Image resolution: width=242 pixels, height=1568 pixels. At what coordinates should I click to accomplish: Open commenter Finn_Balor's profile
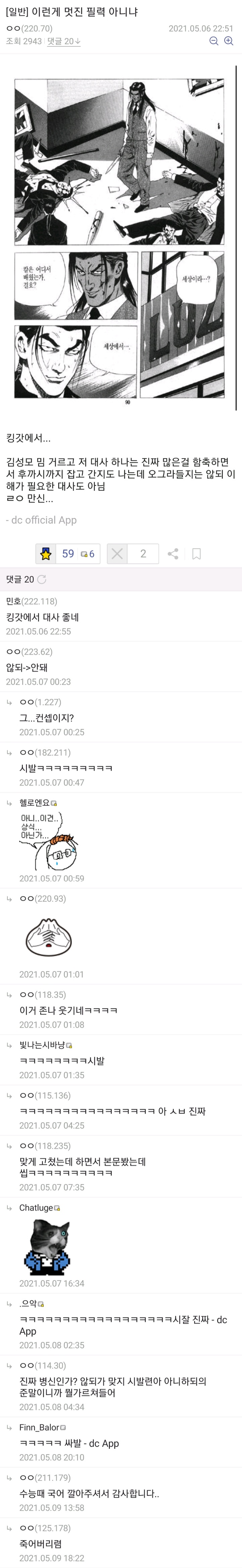click(x=39, y=1427)
